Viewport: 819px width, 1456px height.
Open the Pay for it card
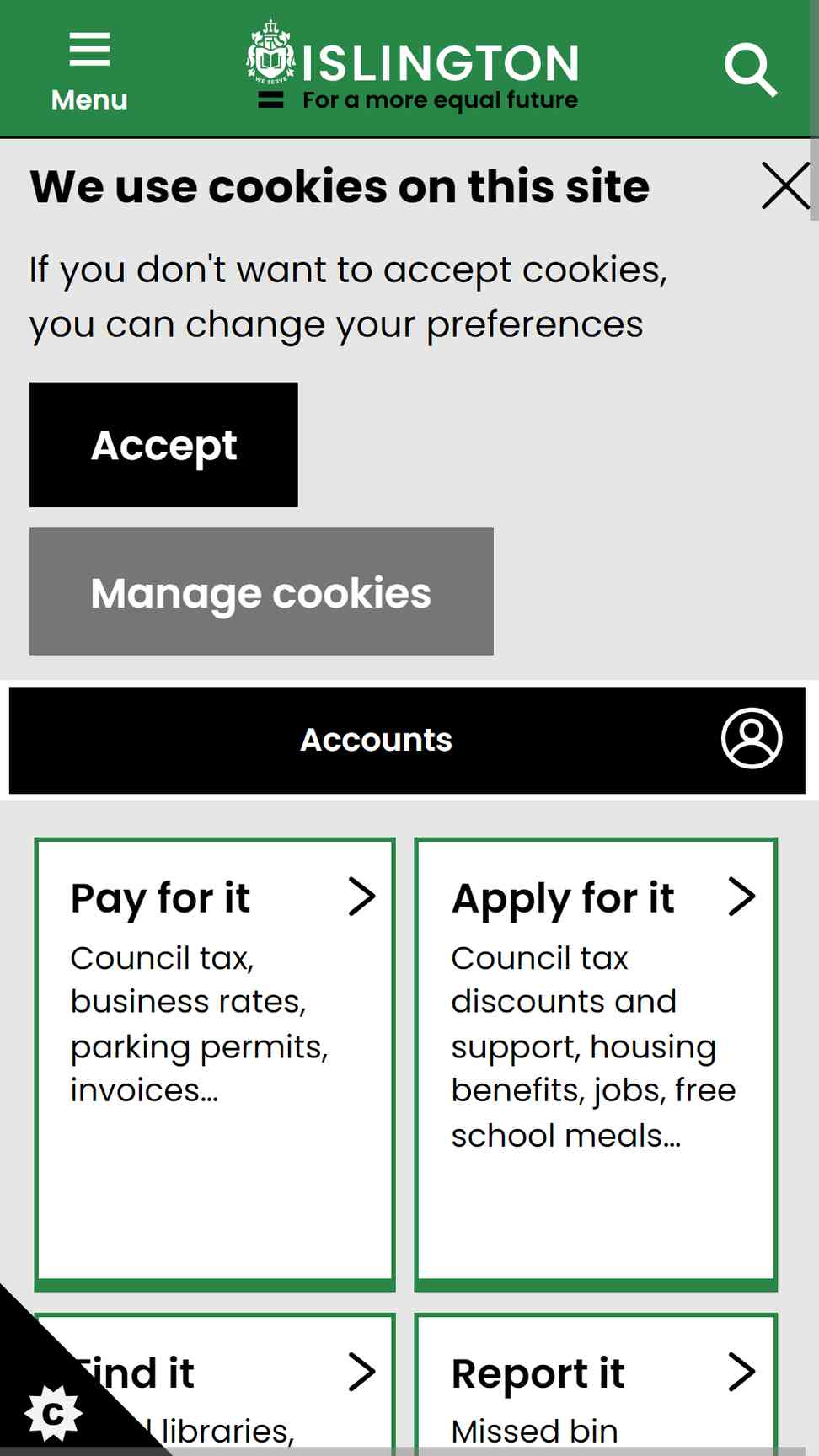[x=215, y=1064]
